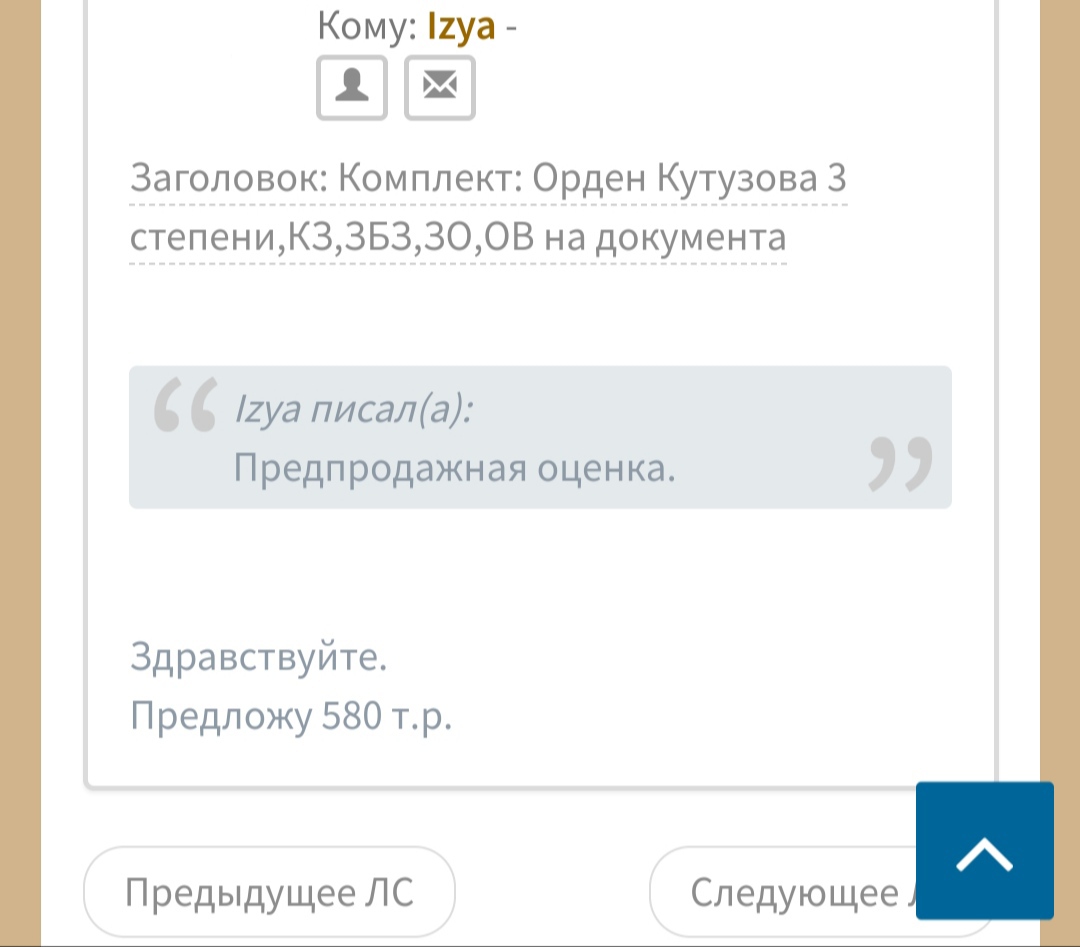This screenshot has height=947, width=1080.
Task: Open the Комплект: Орден Кутузова topic link
Action: (x=590, y=181)
